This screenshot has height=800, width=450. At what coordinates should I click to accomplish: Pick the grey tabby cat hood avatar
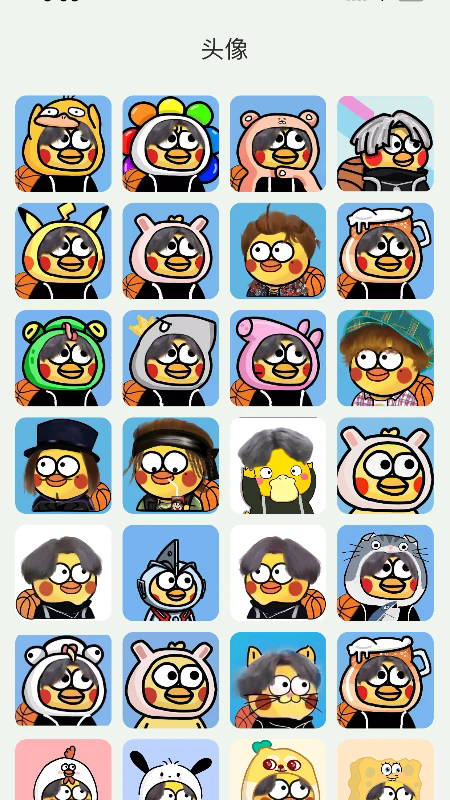pyautogui.click(x=385, y=572)
